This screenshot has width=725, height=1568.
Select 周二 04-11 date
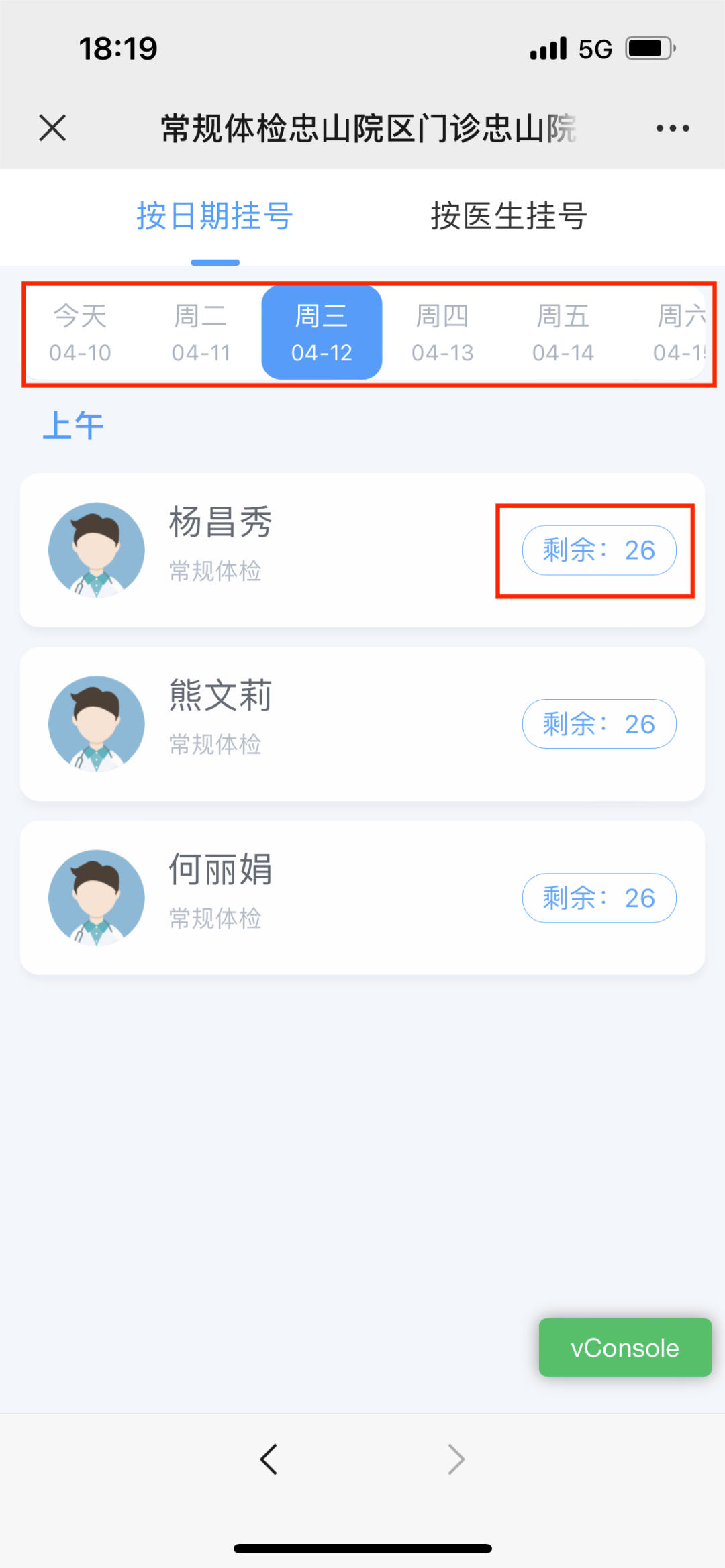click(x=201, y=333)
